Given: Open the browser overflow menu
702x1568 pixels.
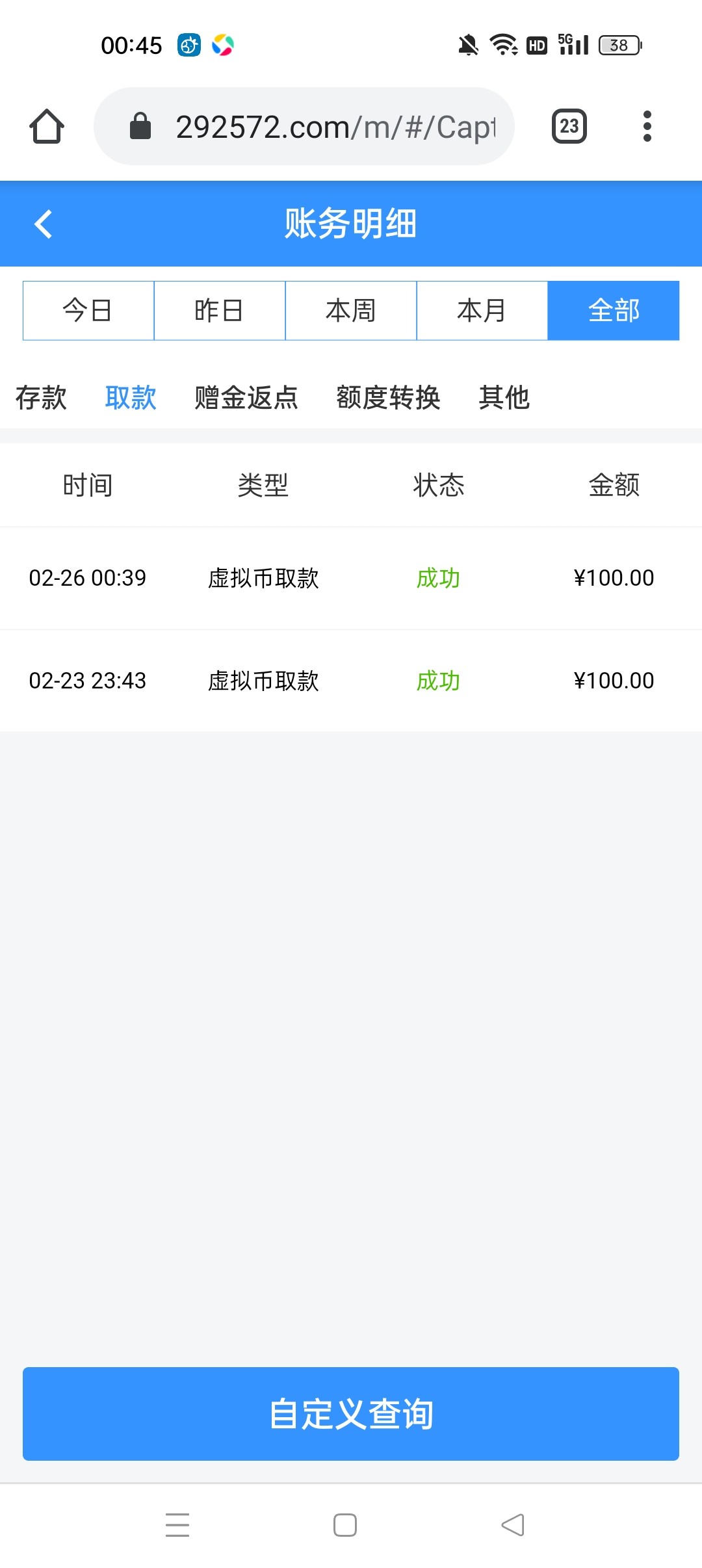Looking at the screenshot, I should (647, 126).
